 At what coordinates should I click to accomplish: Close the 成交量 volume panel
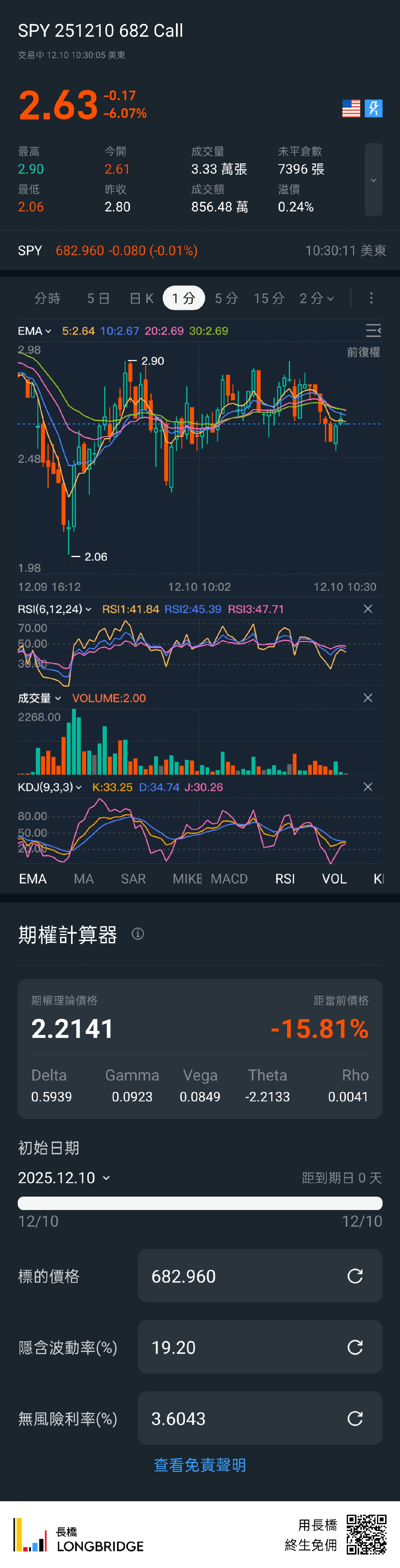click(368, 698)
